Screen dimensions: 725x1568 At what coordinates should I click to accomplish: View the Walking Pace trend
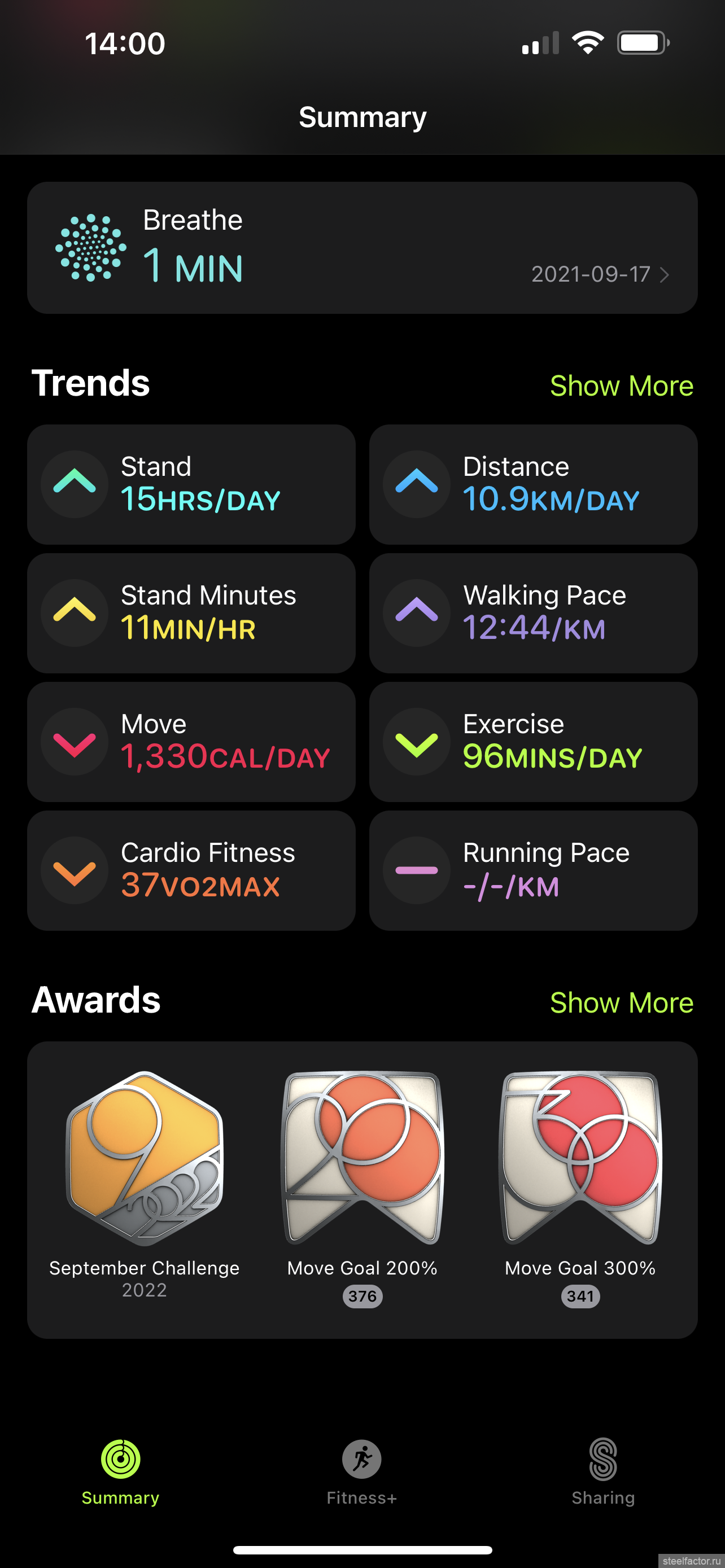[532, 612]
